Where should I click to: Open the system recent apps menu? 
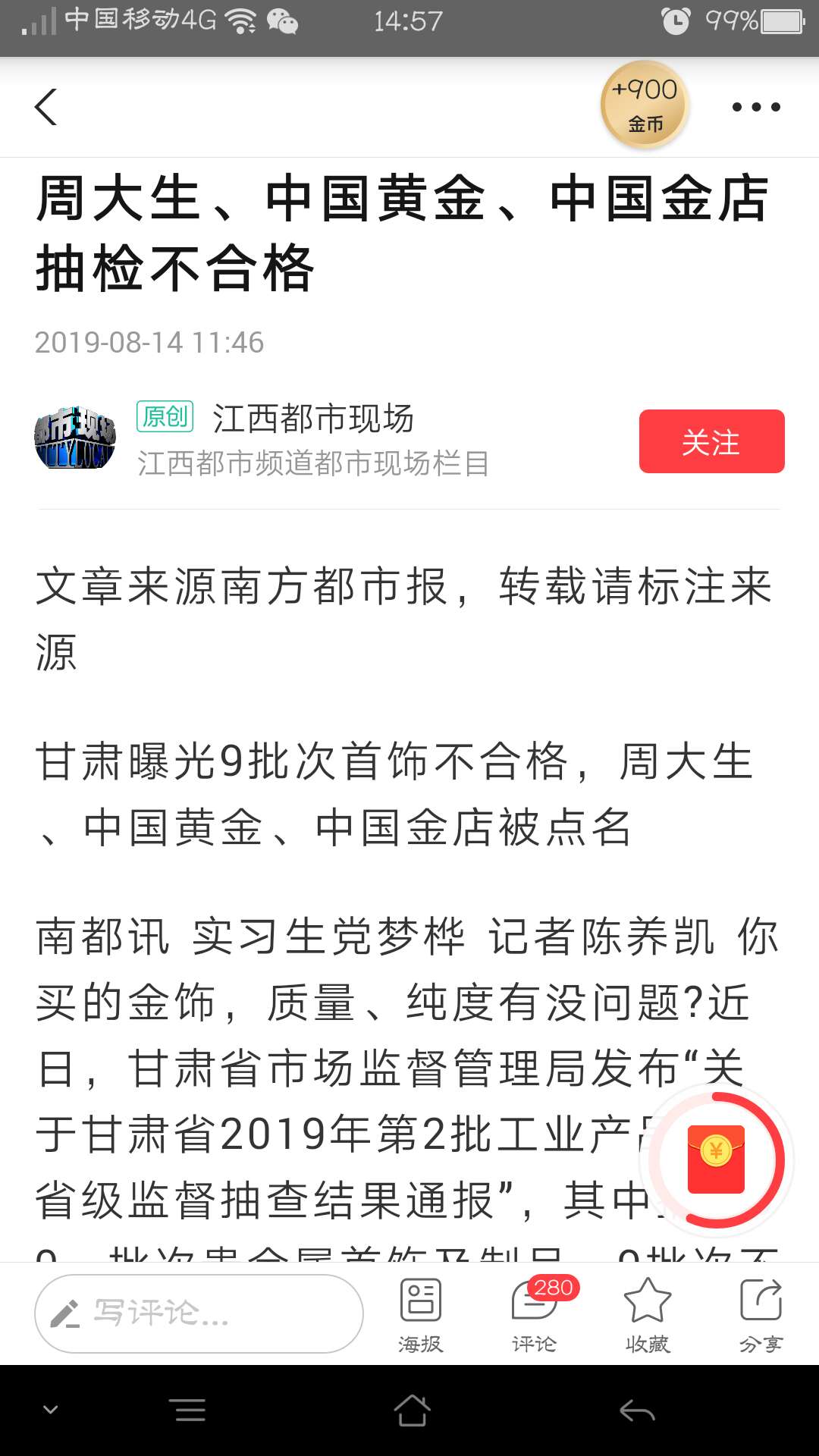point(190,1410)
